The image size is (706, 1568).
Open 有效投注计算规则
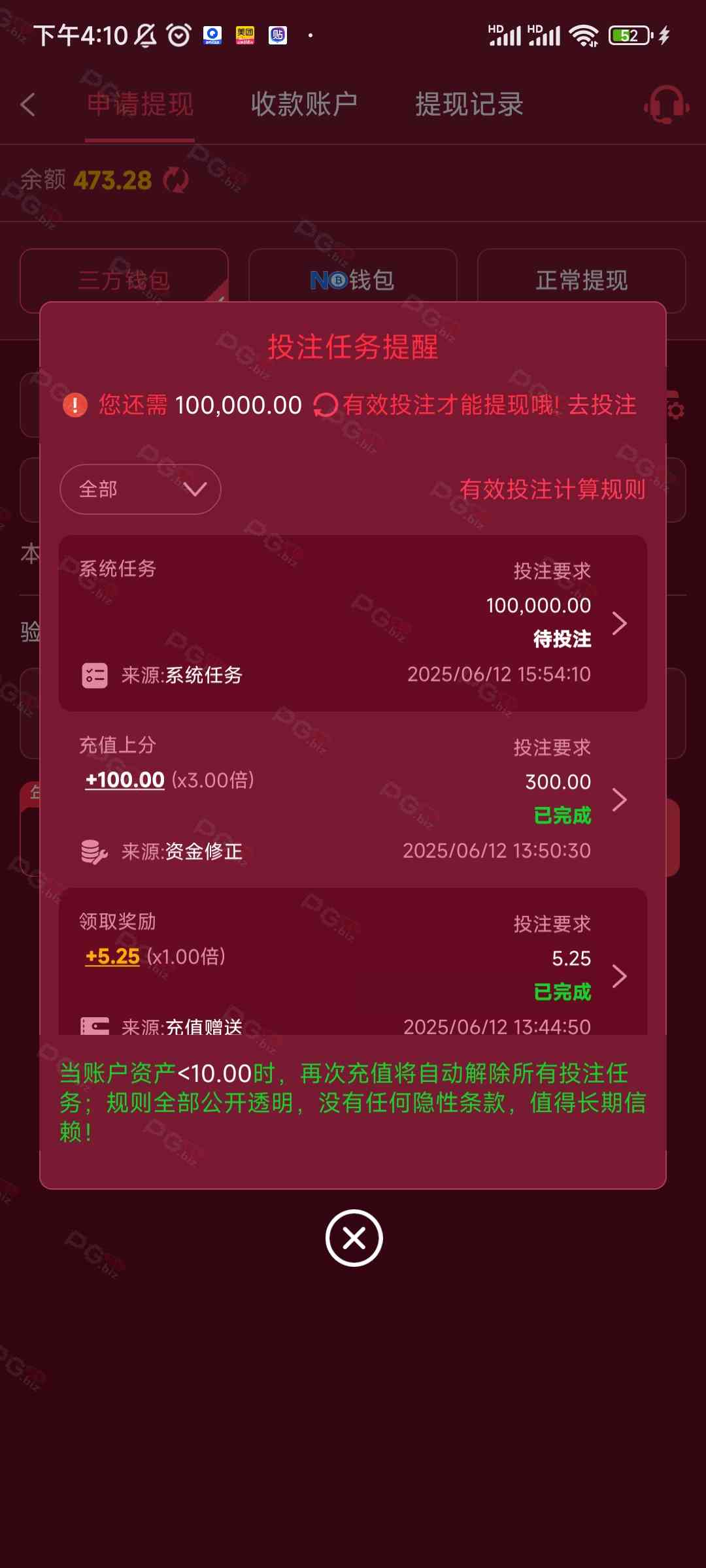[x=552, y=489]
